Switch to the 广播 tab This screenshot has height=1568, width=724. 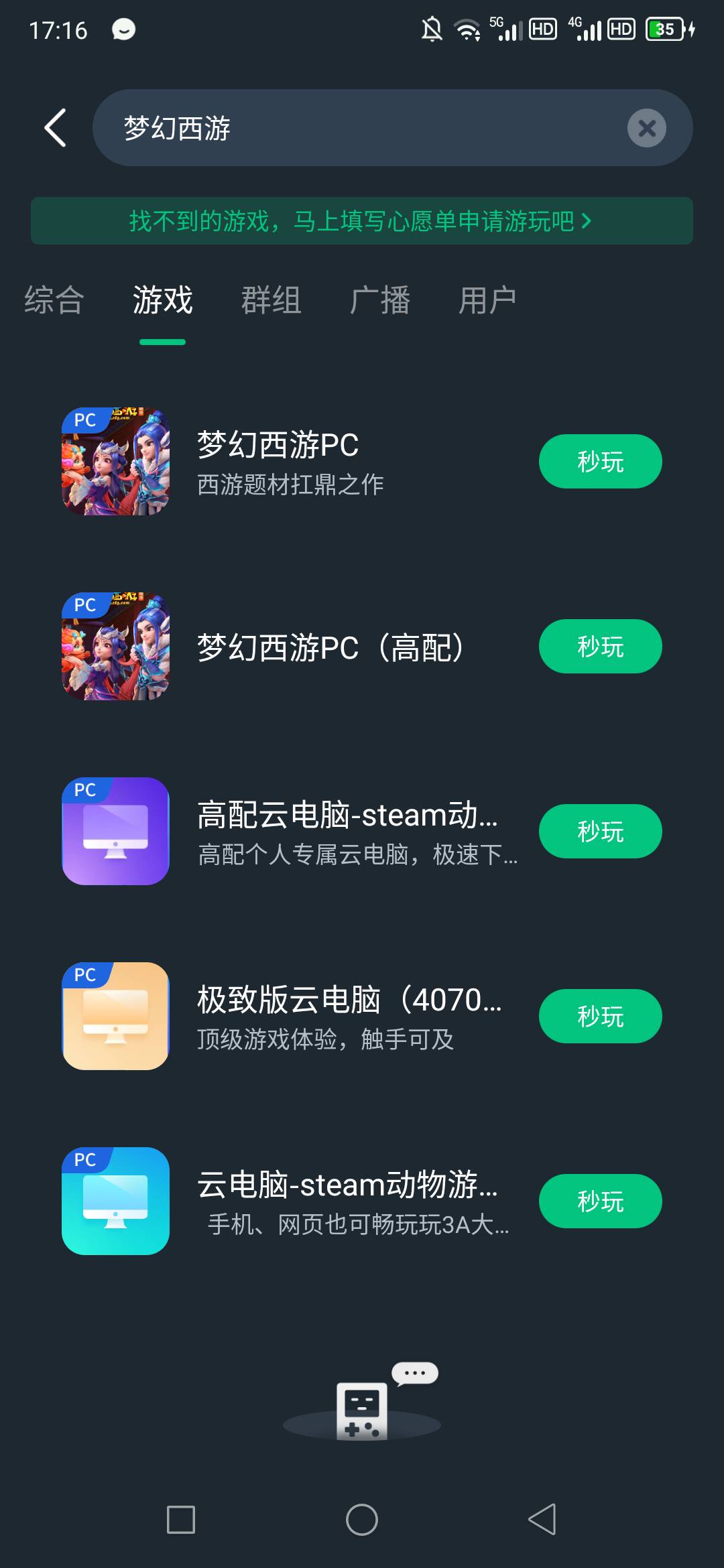(x=379, y=300)
